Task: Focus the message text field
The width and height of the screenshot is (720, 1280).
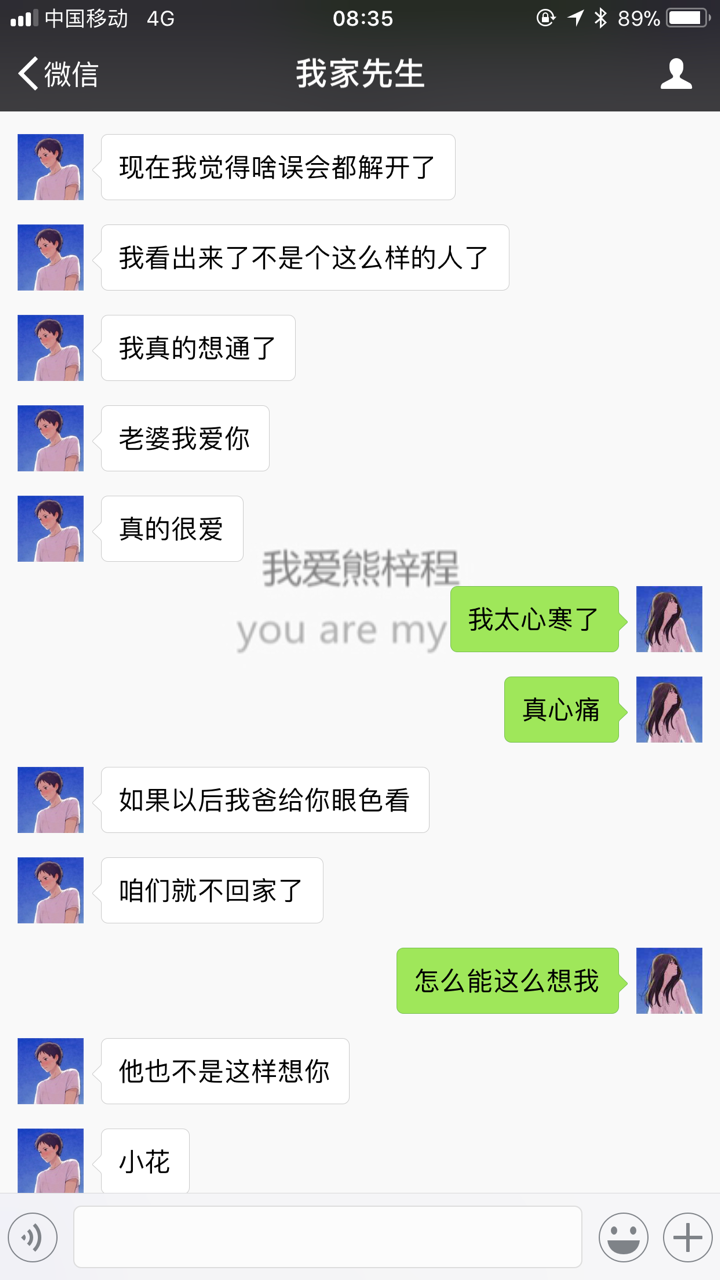Action: click(x=327, y=1237)
